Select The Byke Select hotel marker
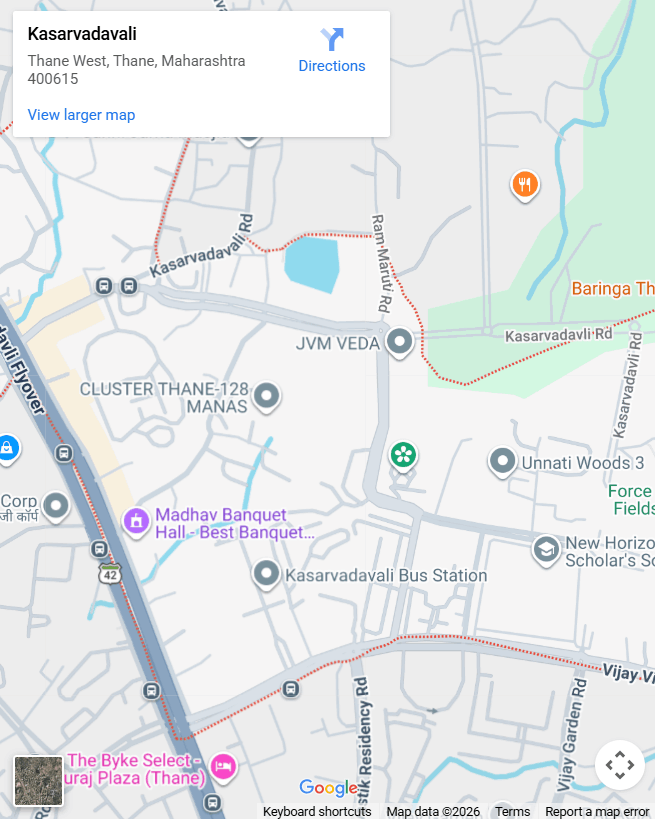 (x=223, y=767)
